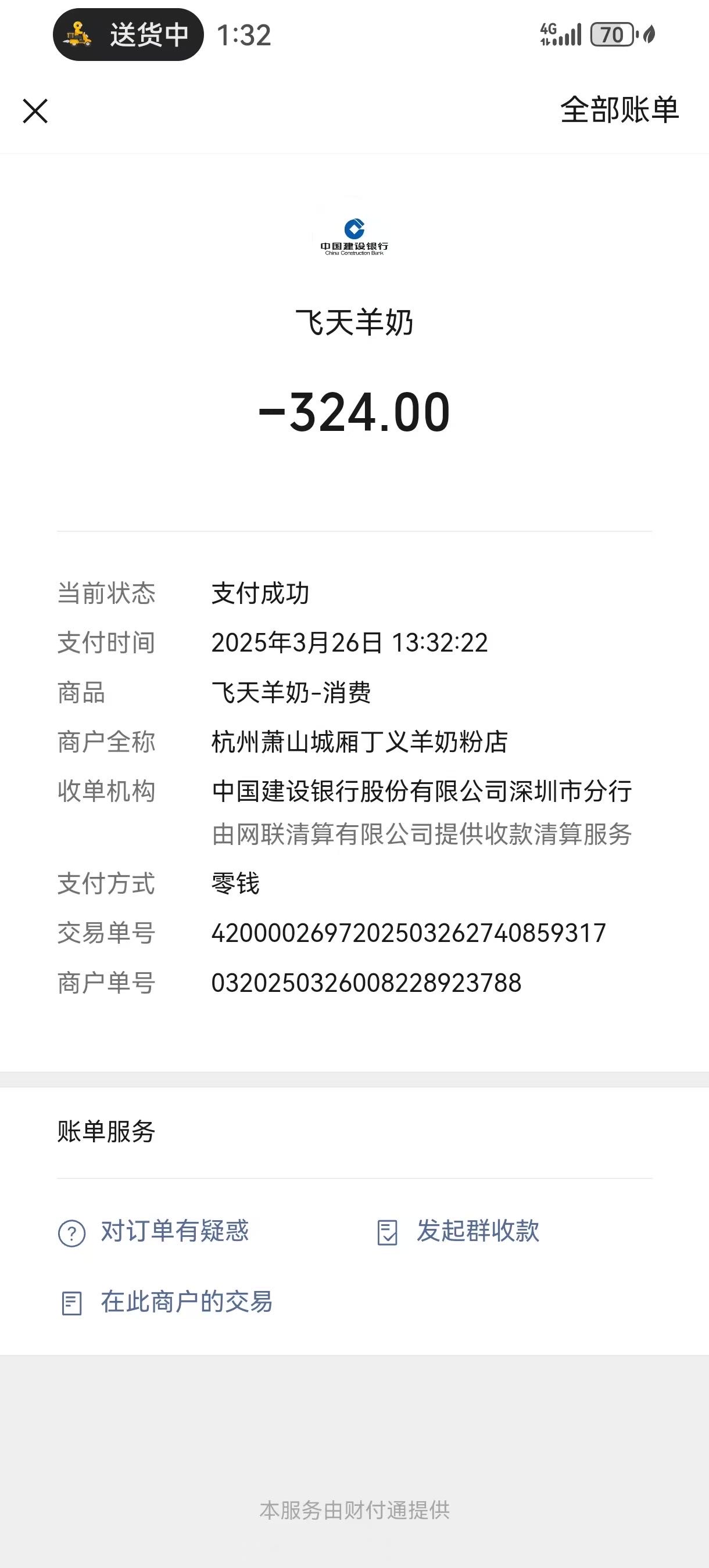Open 全部账单 in top bar
Viewport: 709px width, 1568px height.
coord(619,110)
